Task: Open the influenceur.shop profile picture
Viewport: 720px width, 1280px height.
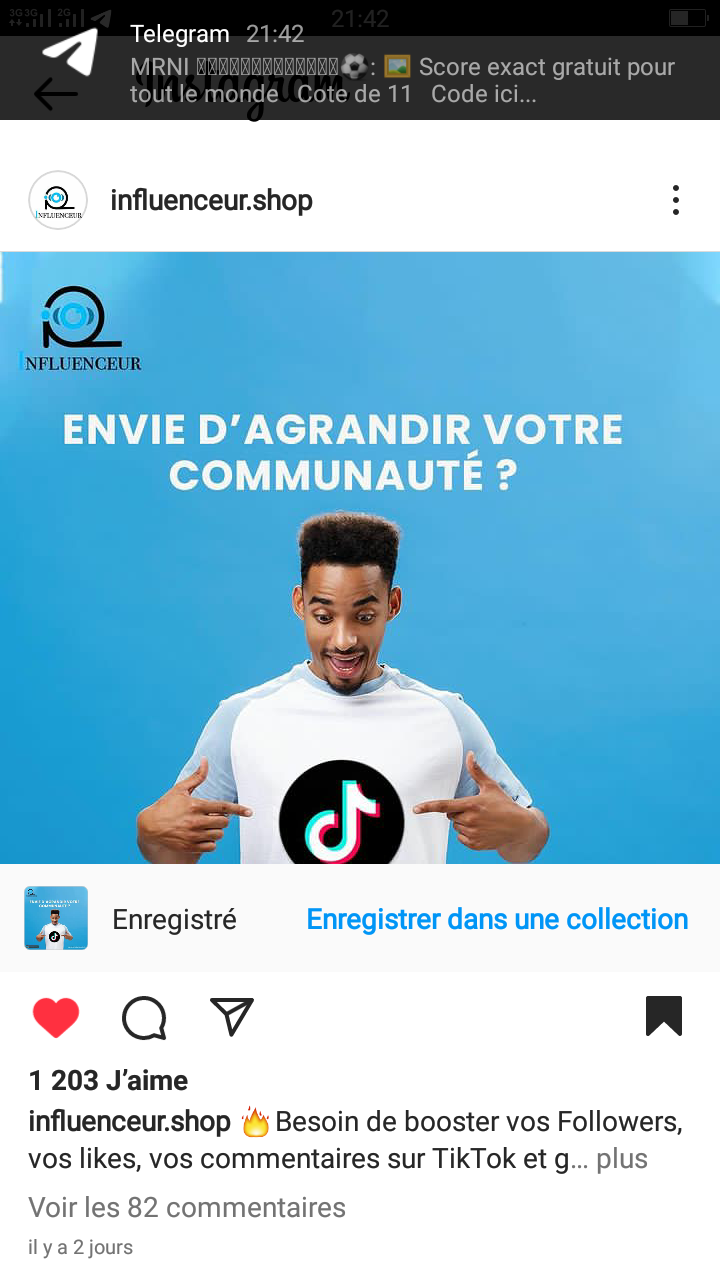Action: pyautogui.click(x=58, y=200)
